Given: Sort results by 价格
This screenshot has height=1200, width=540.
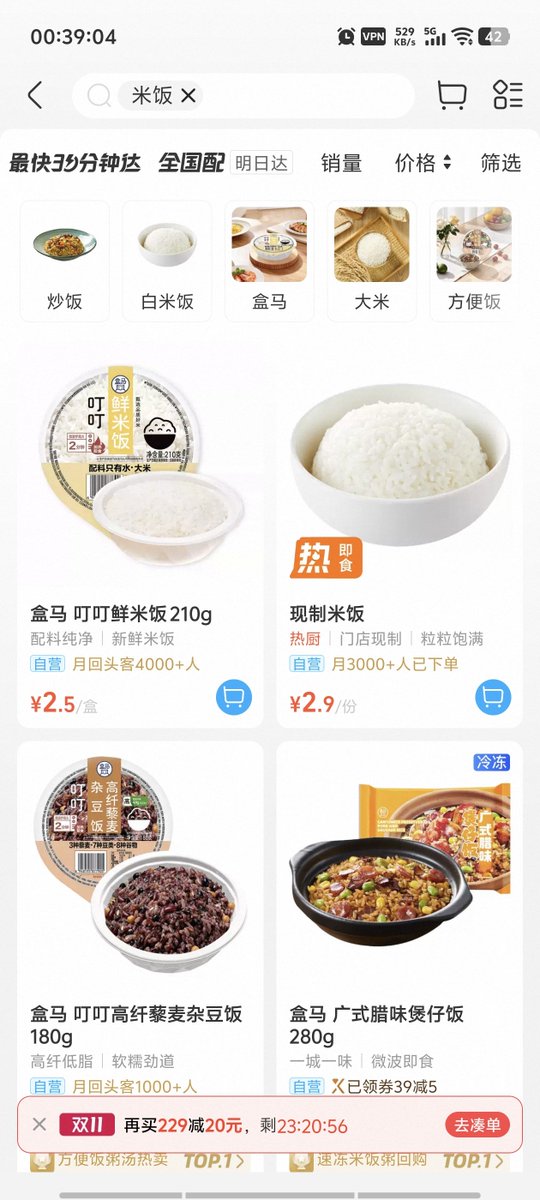Looking at the screenshot, I should click(423, 163).
